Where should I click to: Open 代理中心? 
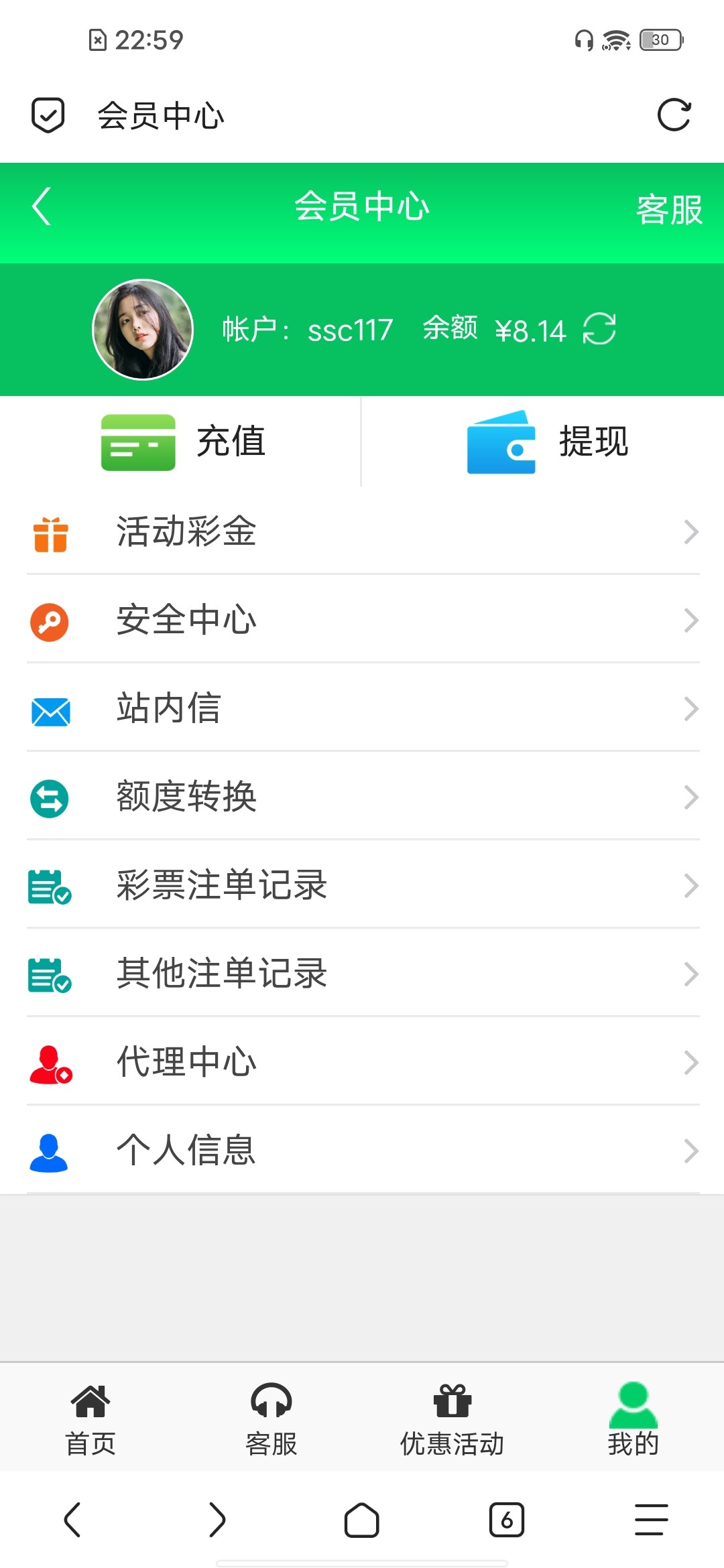point(362,1062)
